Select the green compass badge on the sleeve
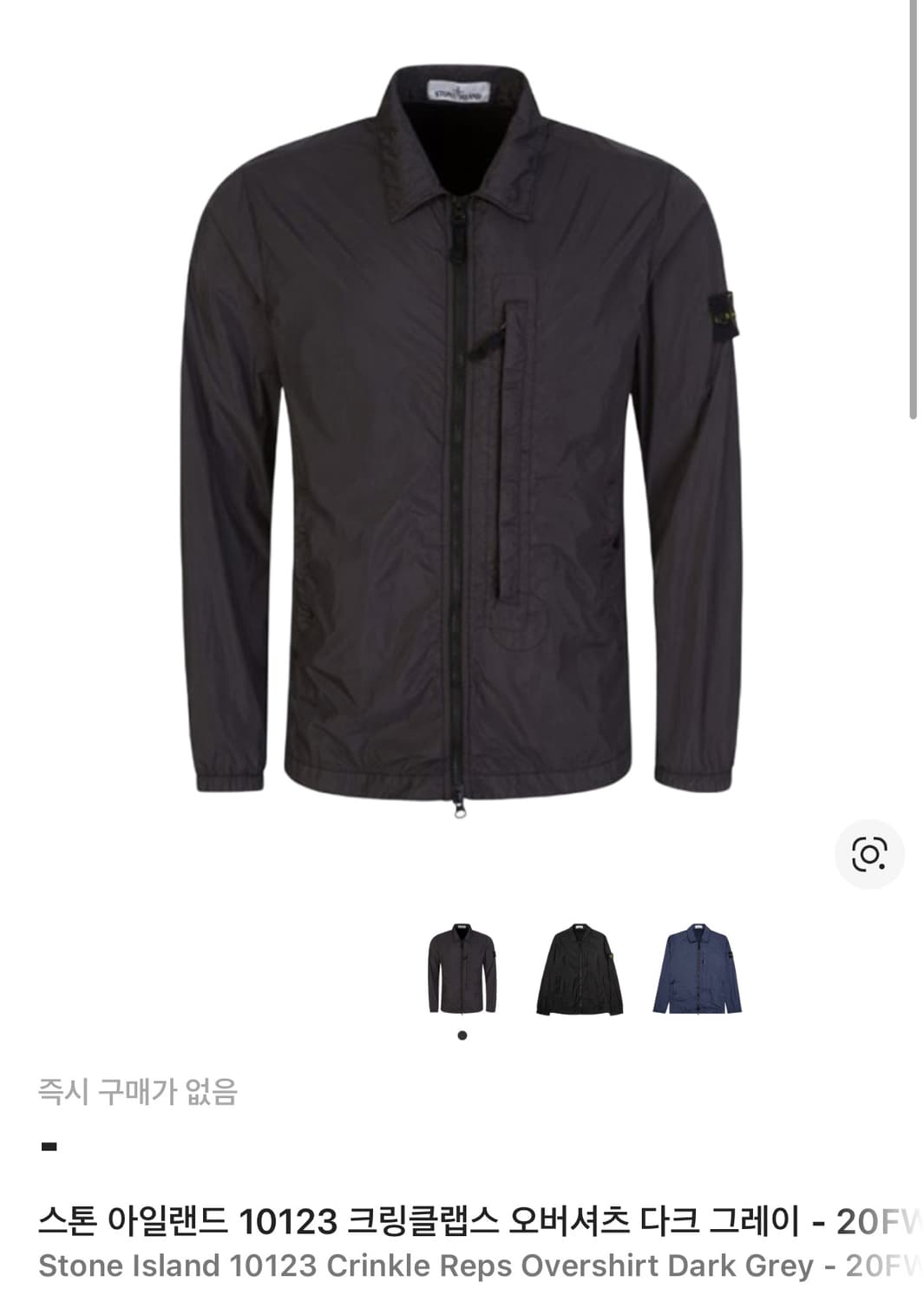This screenshot has height=1302, width=924. pyautogui.click(x=723, y=314)
